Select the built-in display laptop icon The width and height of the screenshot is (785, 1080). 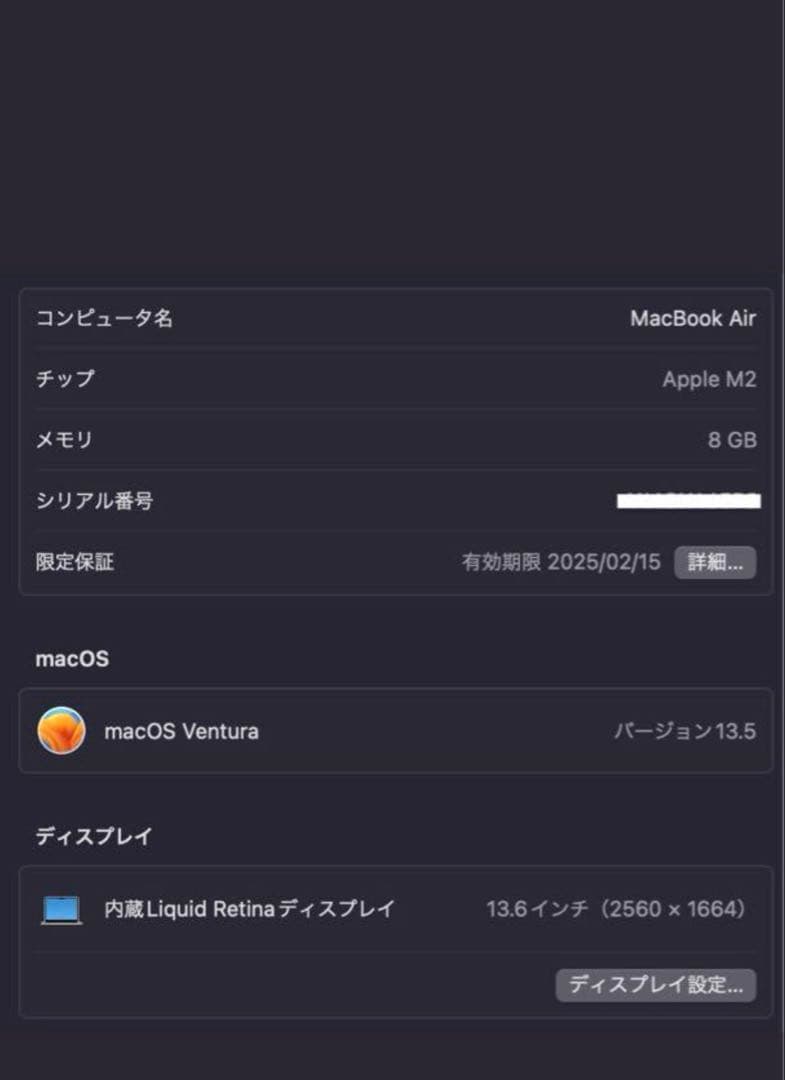point(62,910)
